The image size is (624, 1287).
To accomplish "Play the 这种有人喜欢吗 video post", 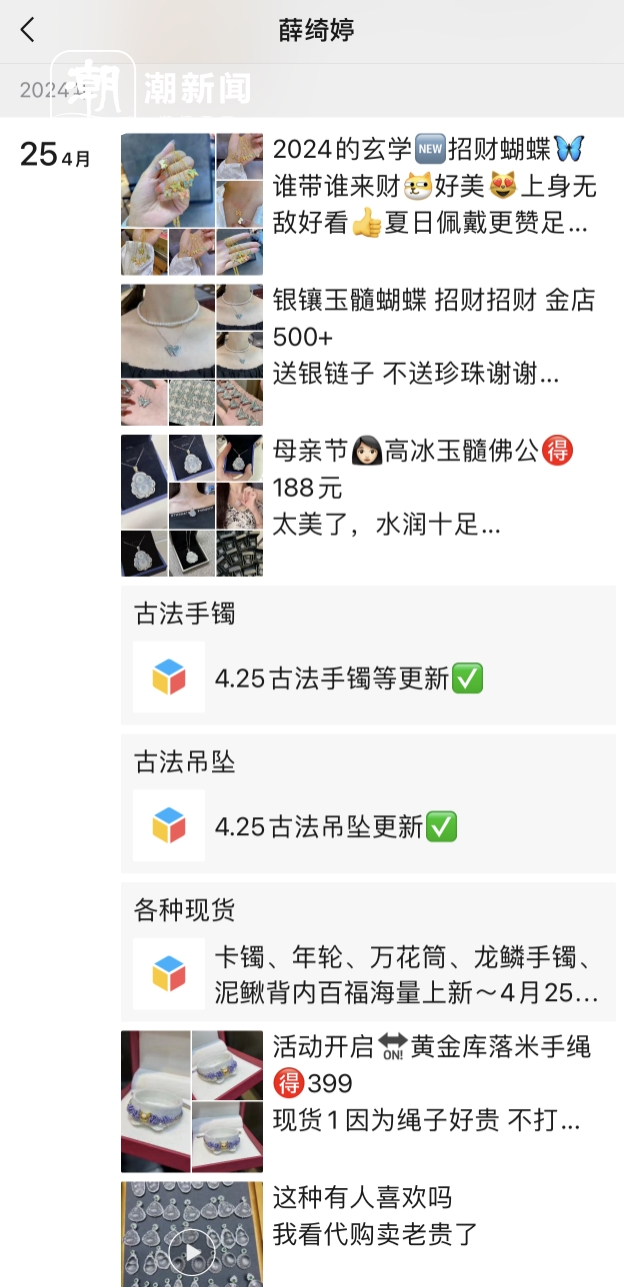I will tap(192, 1250).
